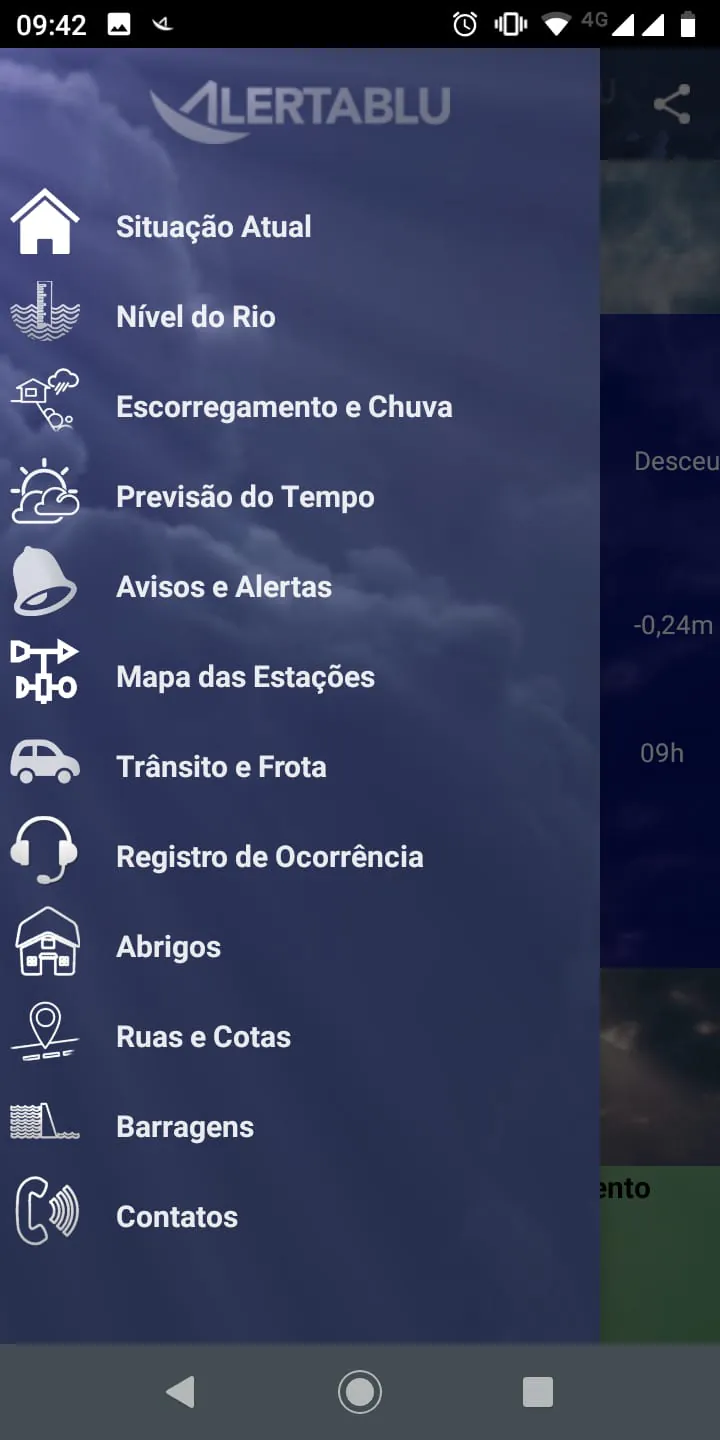720x1440 pixels.
Task: Click the Avisos e Alertas bell icon
Action: pyautogui.click(x=44, y=581)
